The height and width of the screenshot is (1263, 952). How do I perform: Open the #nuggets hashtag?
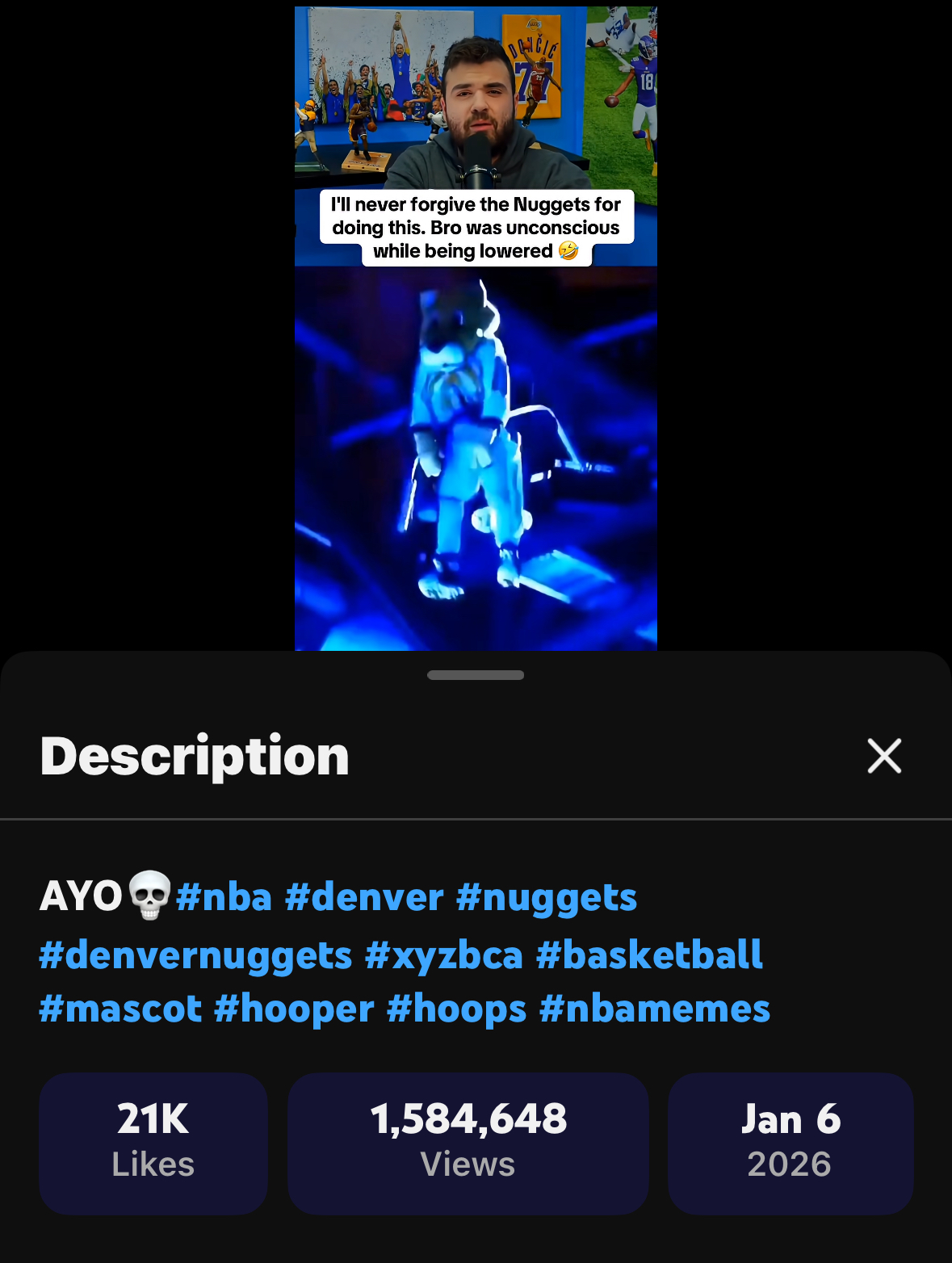[547, 897]
